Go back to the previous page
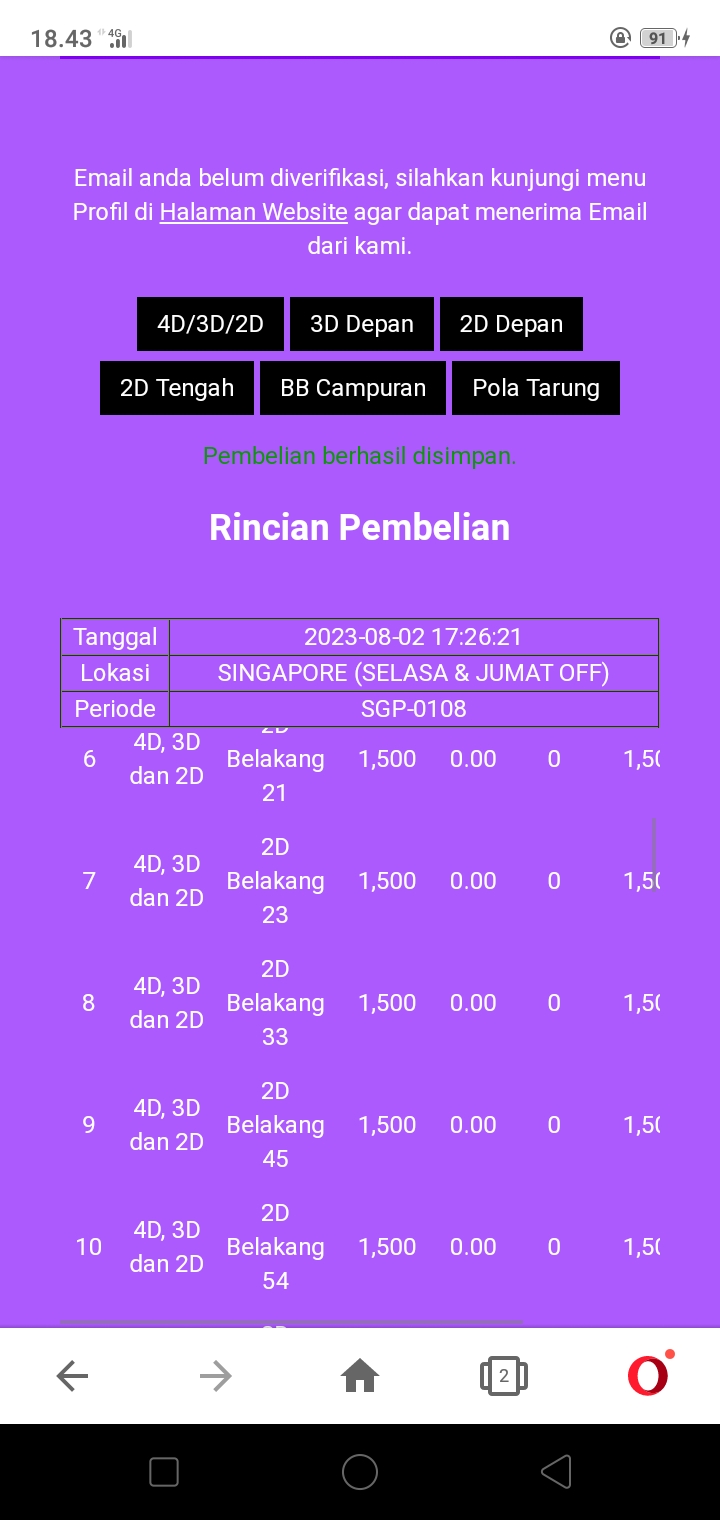Image resolution: width=720 pixels, height=1520 pixels. click(x=73, y=1377)
